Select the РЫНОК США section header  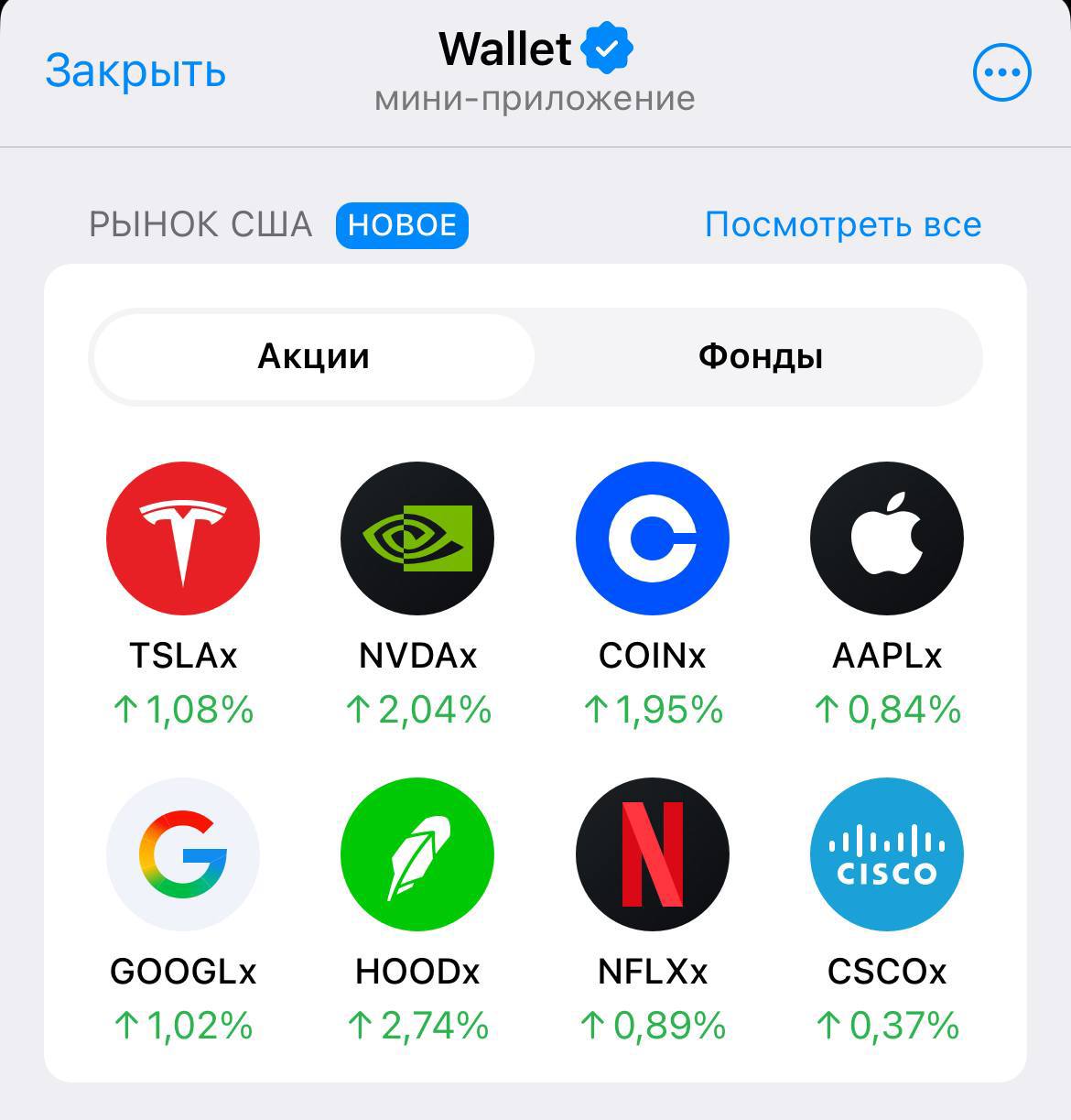(200, 223)
